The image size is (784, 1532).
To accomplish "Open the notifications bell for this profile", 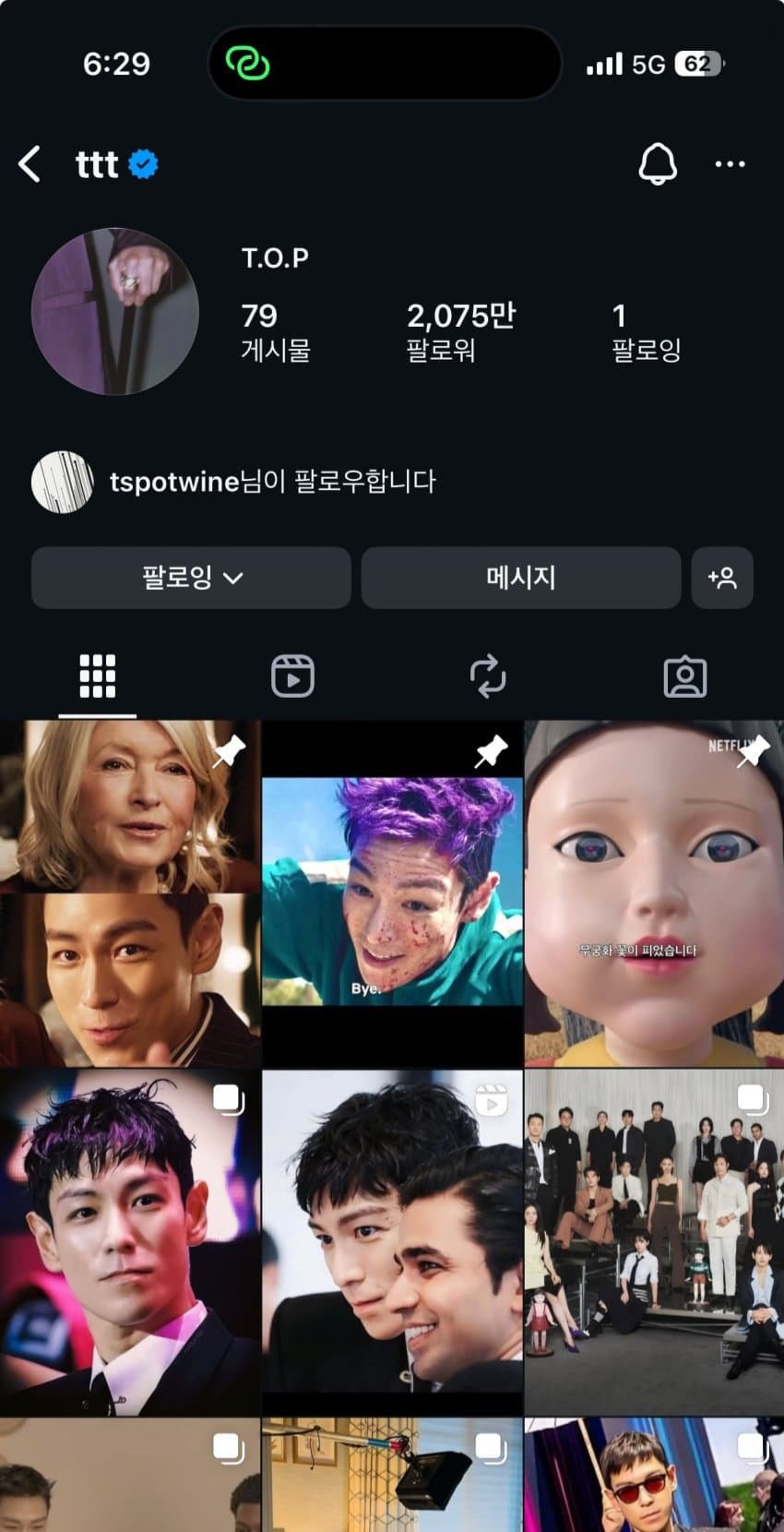I will 658,164.
